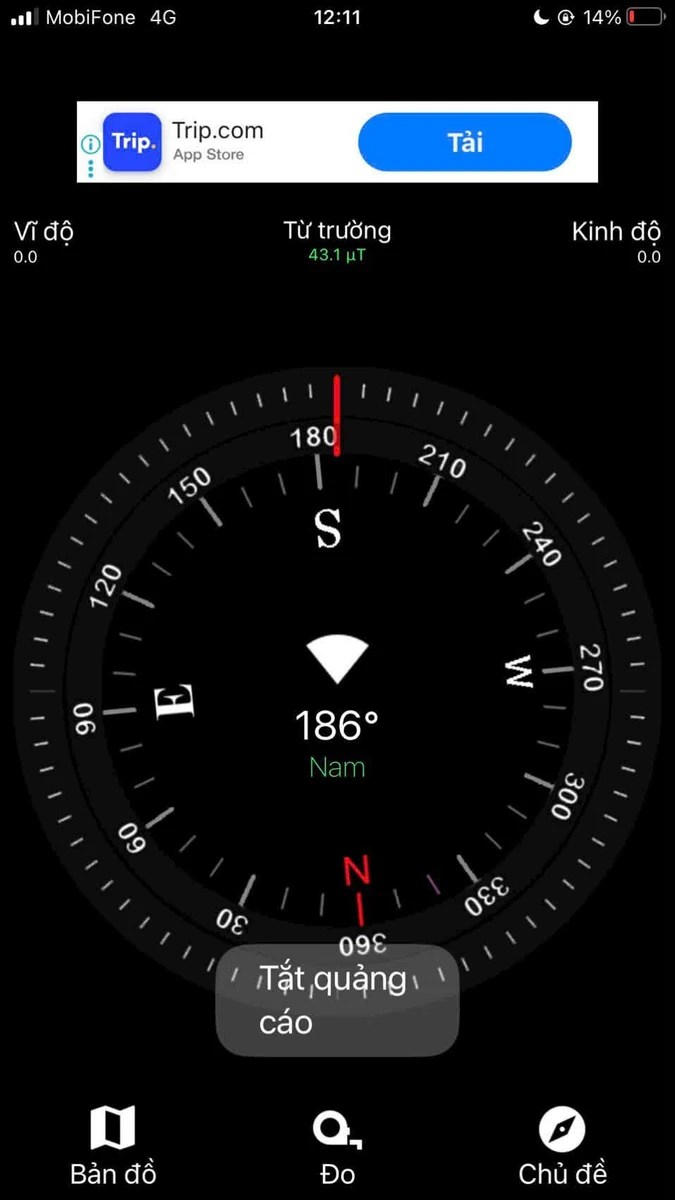675x1200 pixels.
Task: Open the ad info icon
Action: click(89, 145)
